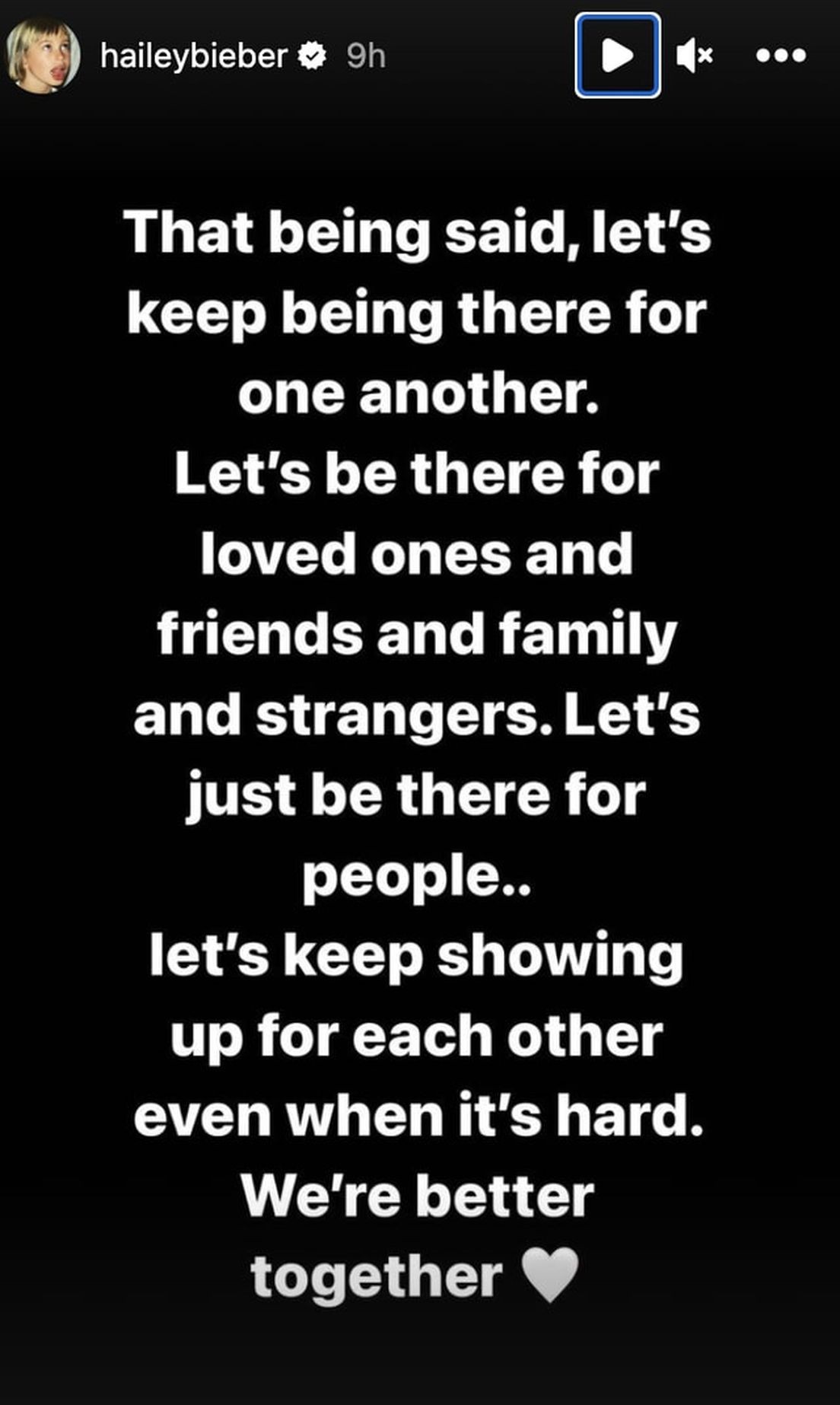Unmute the story audio

coord(694,56)
